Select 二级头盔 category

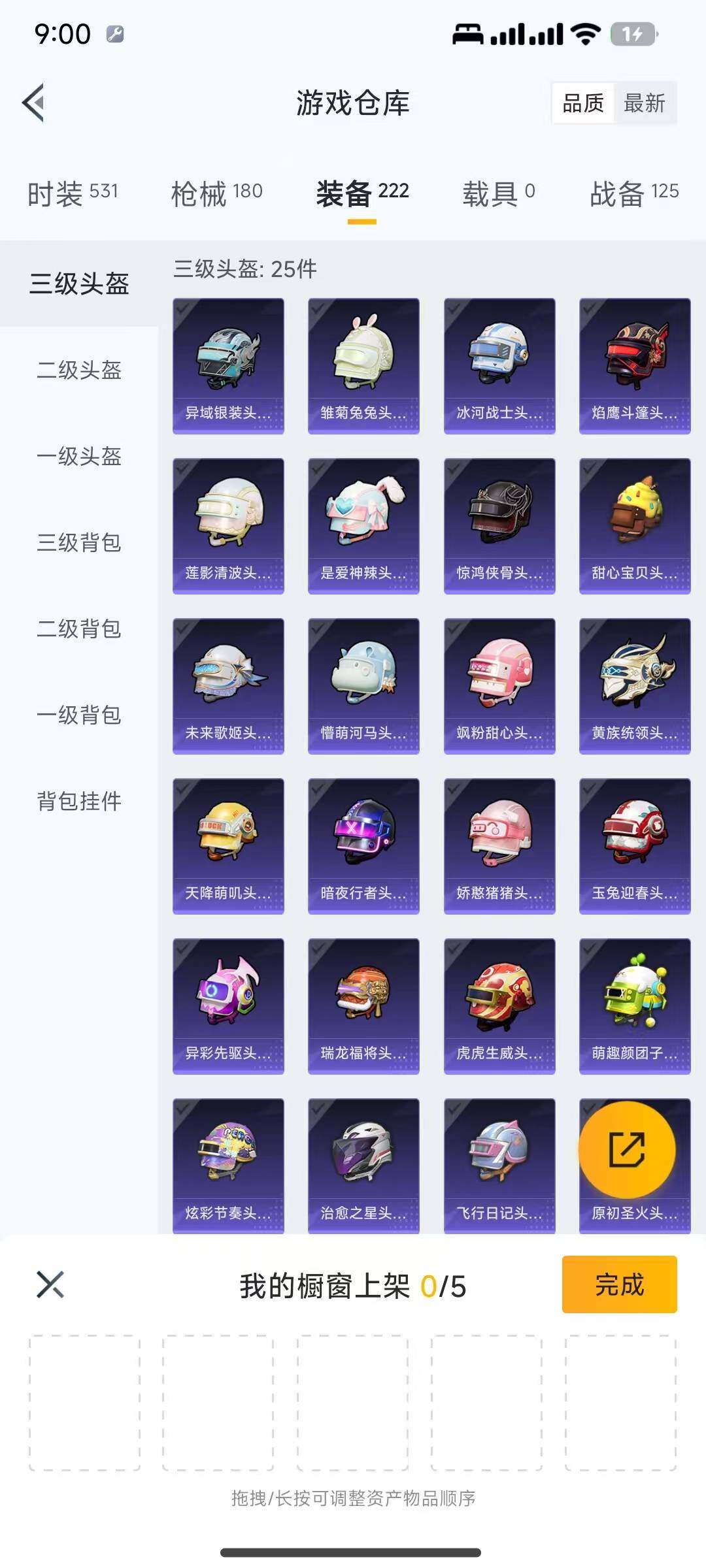[x=79, y=370]
